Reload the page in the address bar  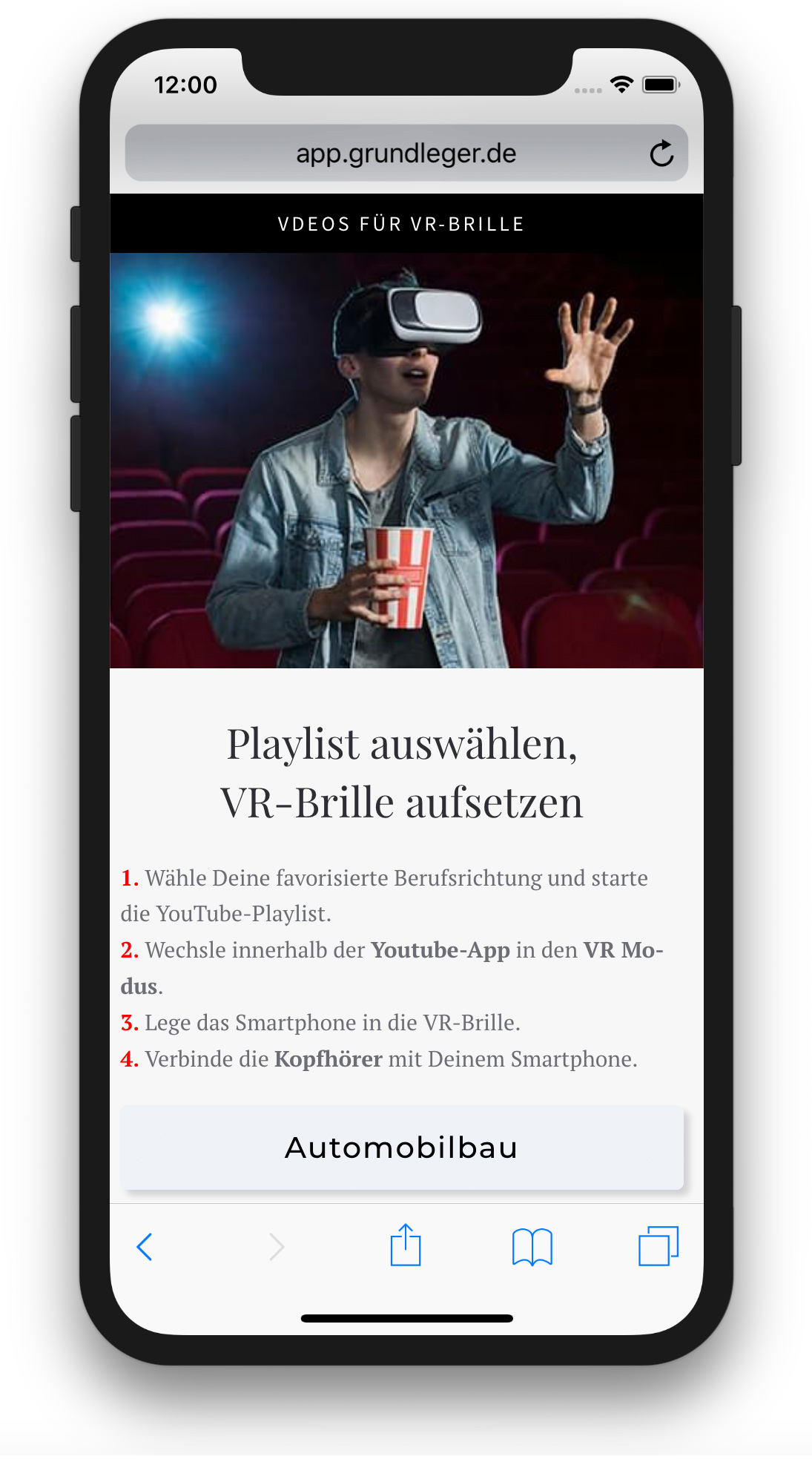661,154
